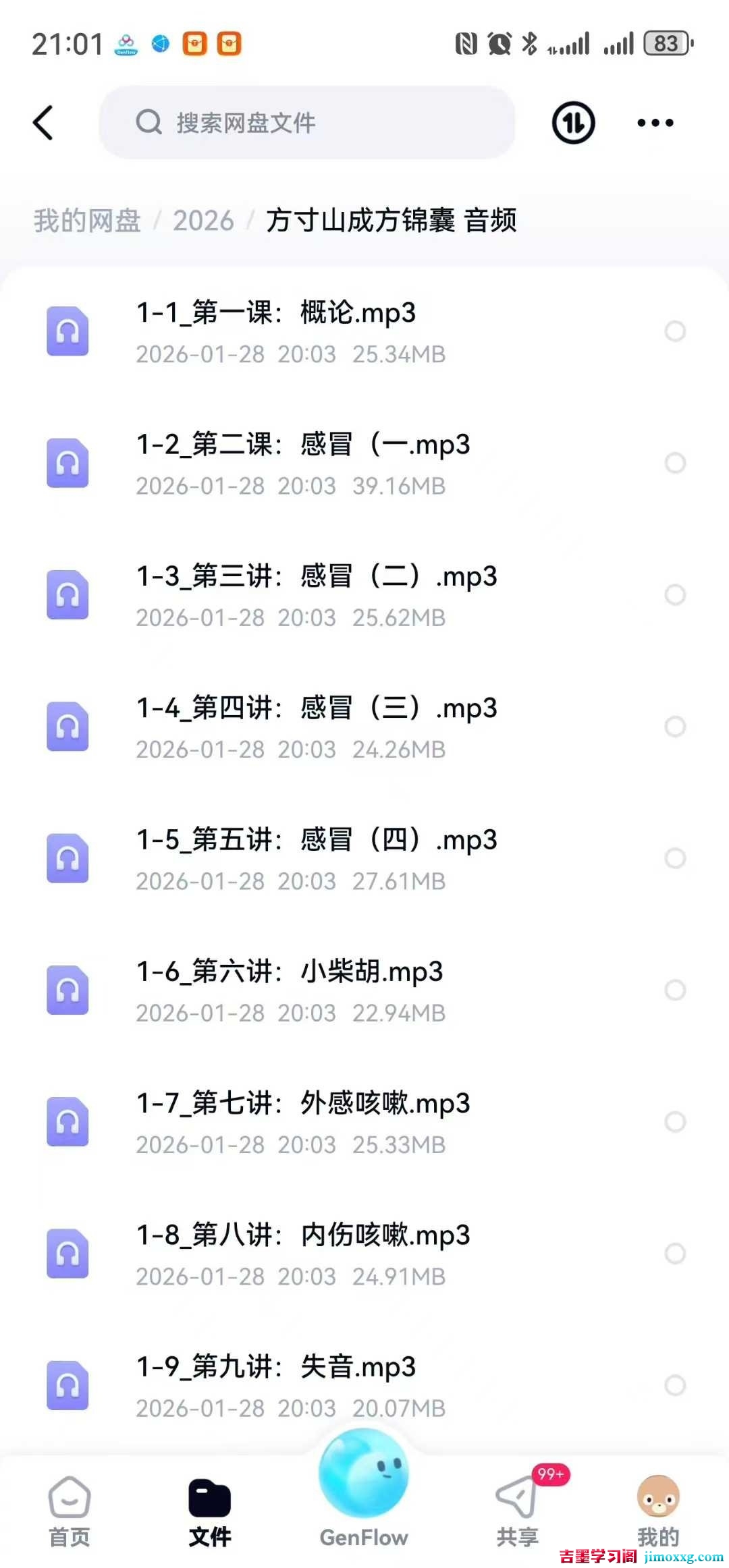The height and width of the screenshot is (1568, 729).
Task: Tap the 搜索网盘文件 search field
Action: coord(307,123)
